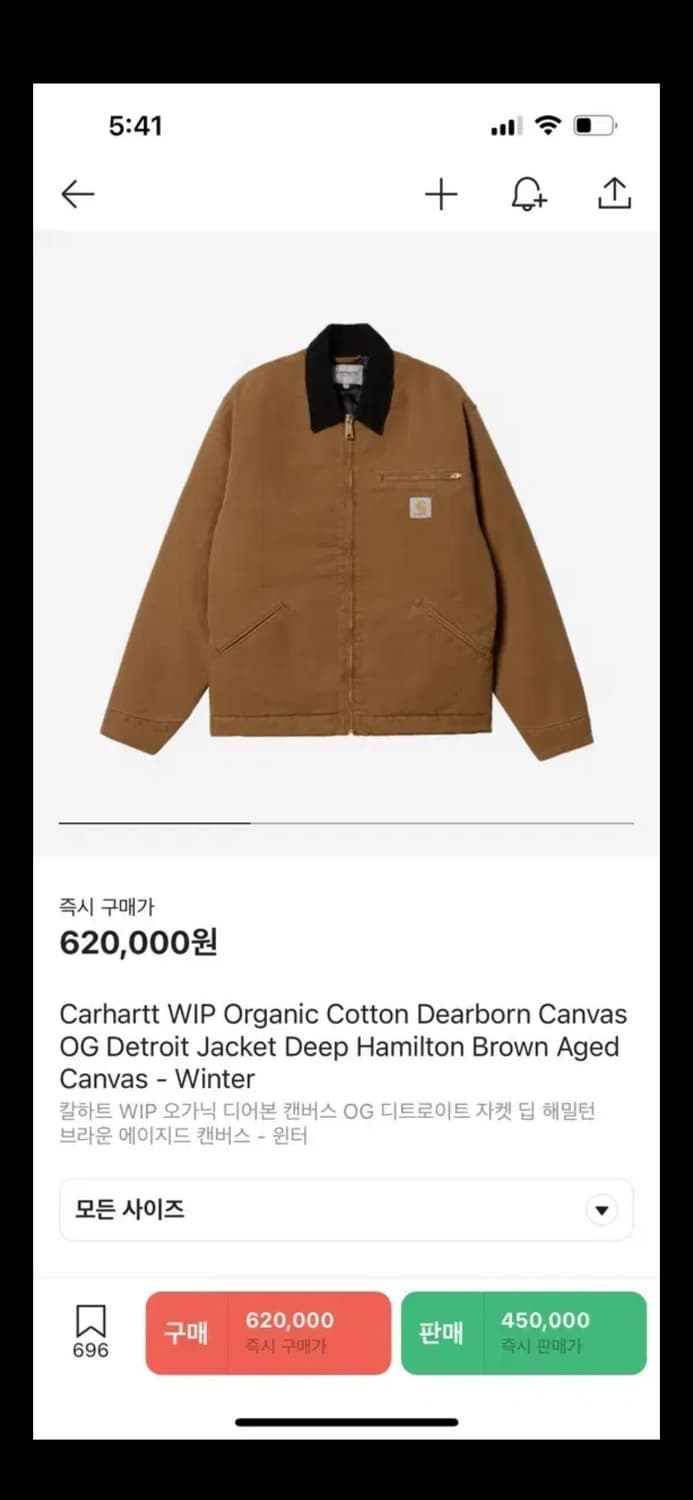This screenshot has height=1500, width=693.
Task: Share this product listing
Action: pos(614,194)
